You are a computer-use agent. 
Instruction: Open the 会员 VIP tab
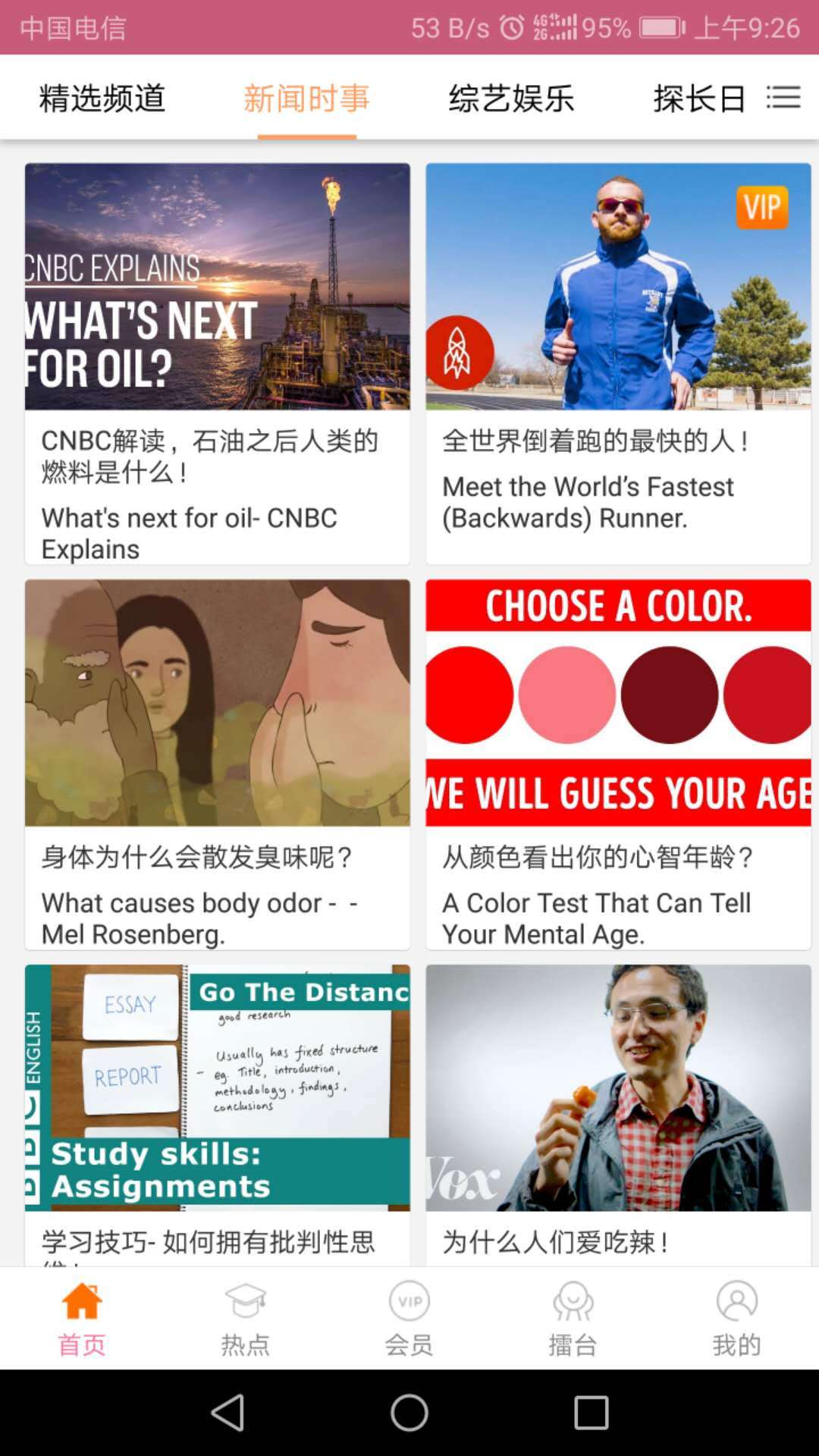409,1318
